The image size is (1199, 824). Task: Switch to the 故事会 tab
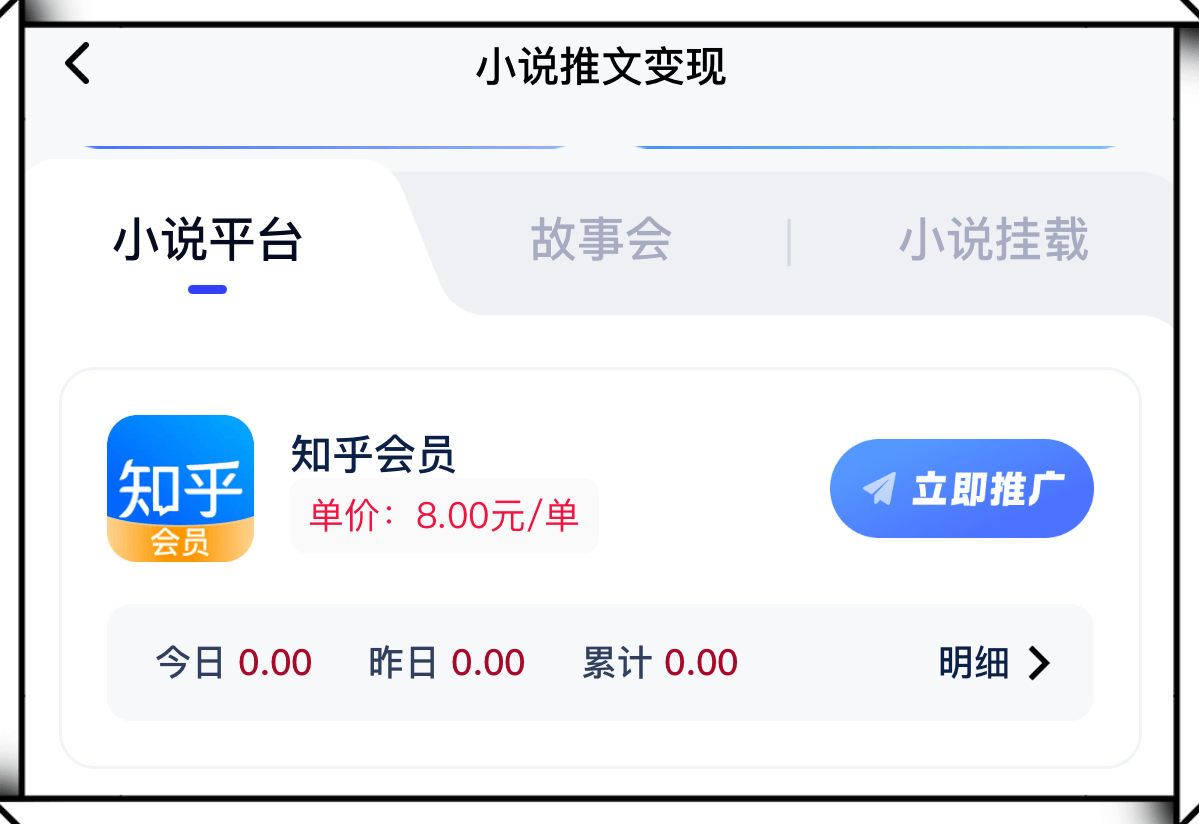click(600, 241)
